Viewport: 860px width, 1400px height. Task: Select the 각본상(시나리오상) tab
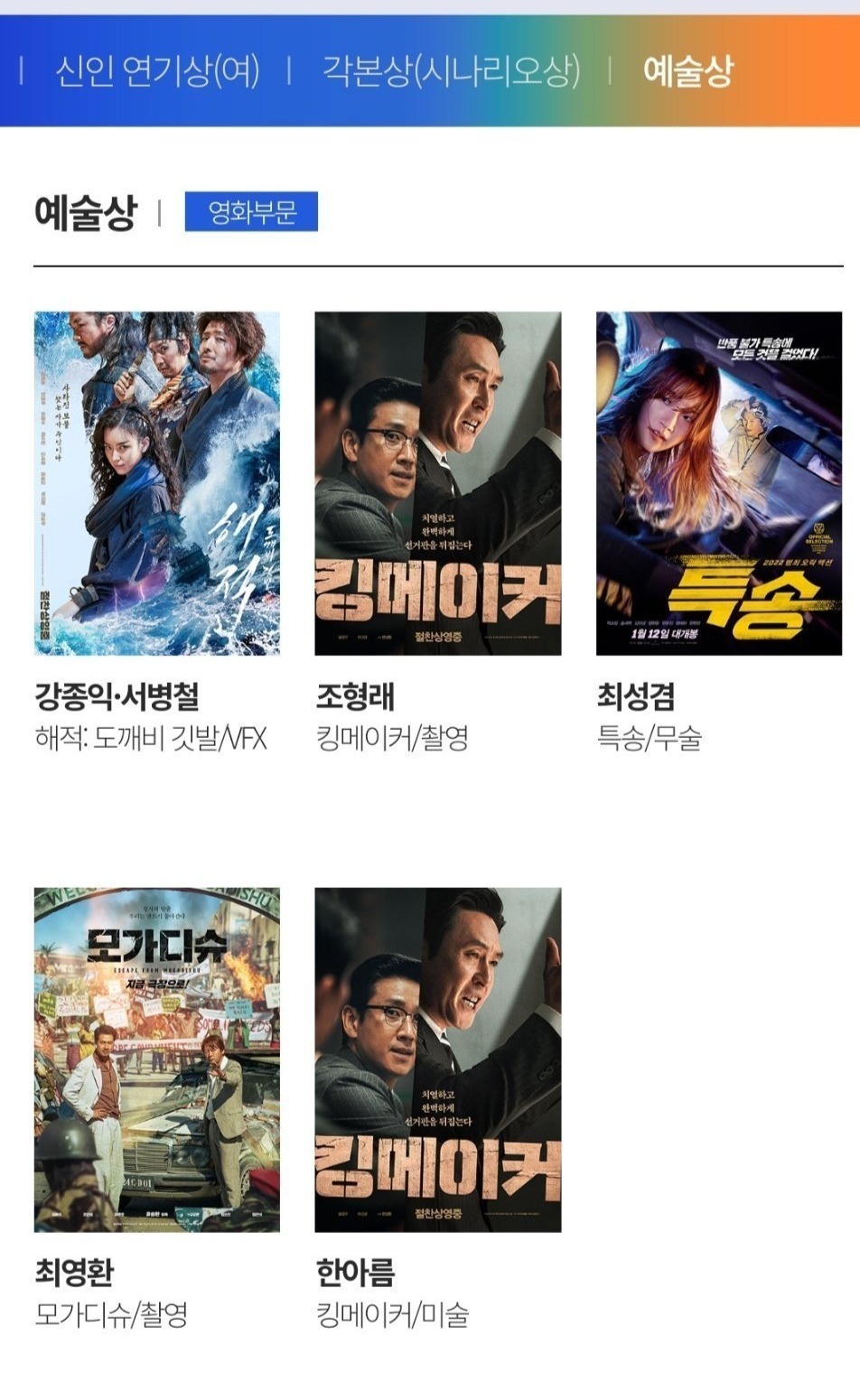[451, 70]
